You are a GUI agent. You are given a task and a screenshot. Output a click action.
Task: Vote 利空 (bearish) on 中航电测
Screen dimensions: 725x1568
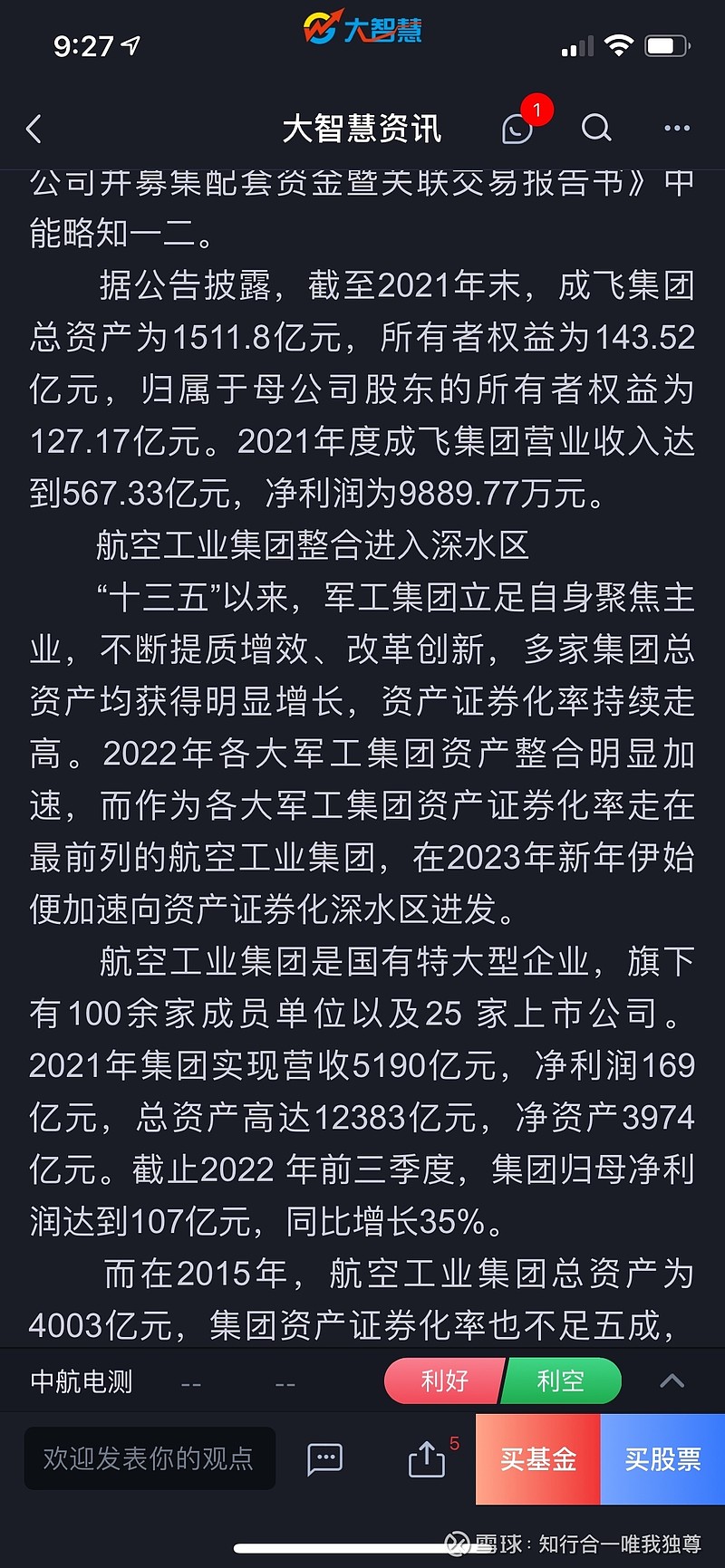562,1380
